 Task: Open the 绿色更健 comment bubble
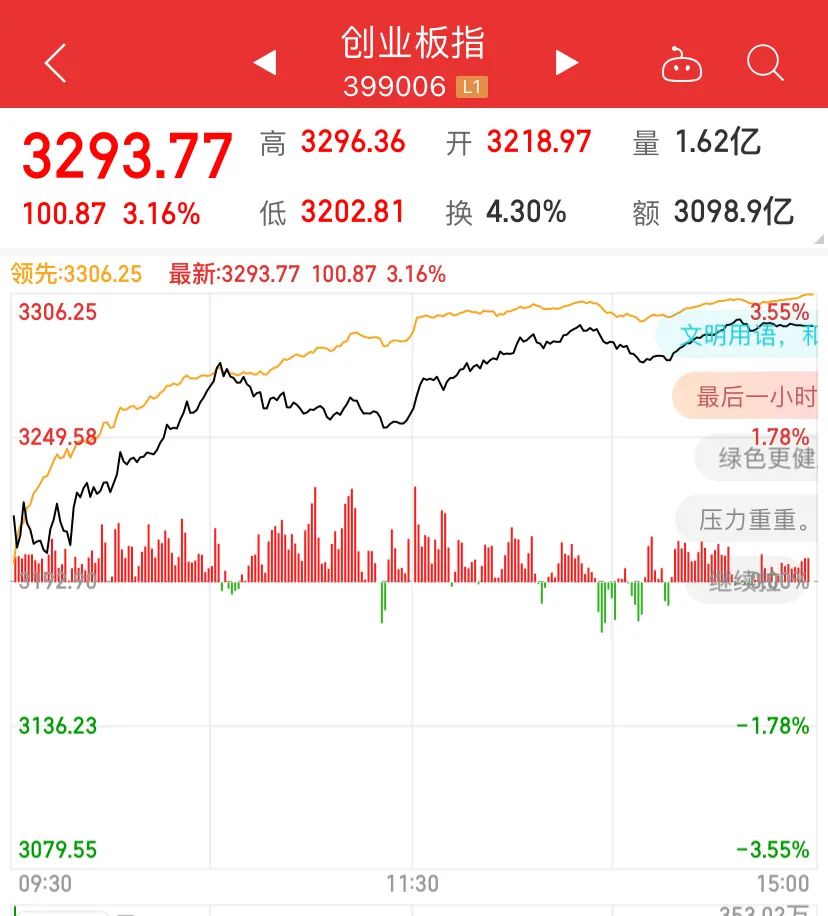tap(762, 458)
